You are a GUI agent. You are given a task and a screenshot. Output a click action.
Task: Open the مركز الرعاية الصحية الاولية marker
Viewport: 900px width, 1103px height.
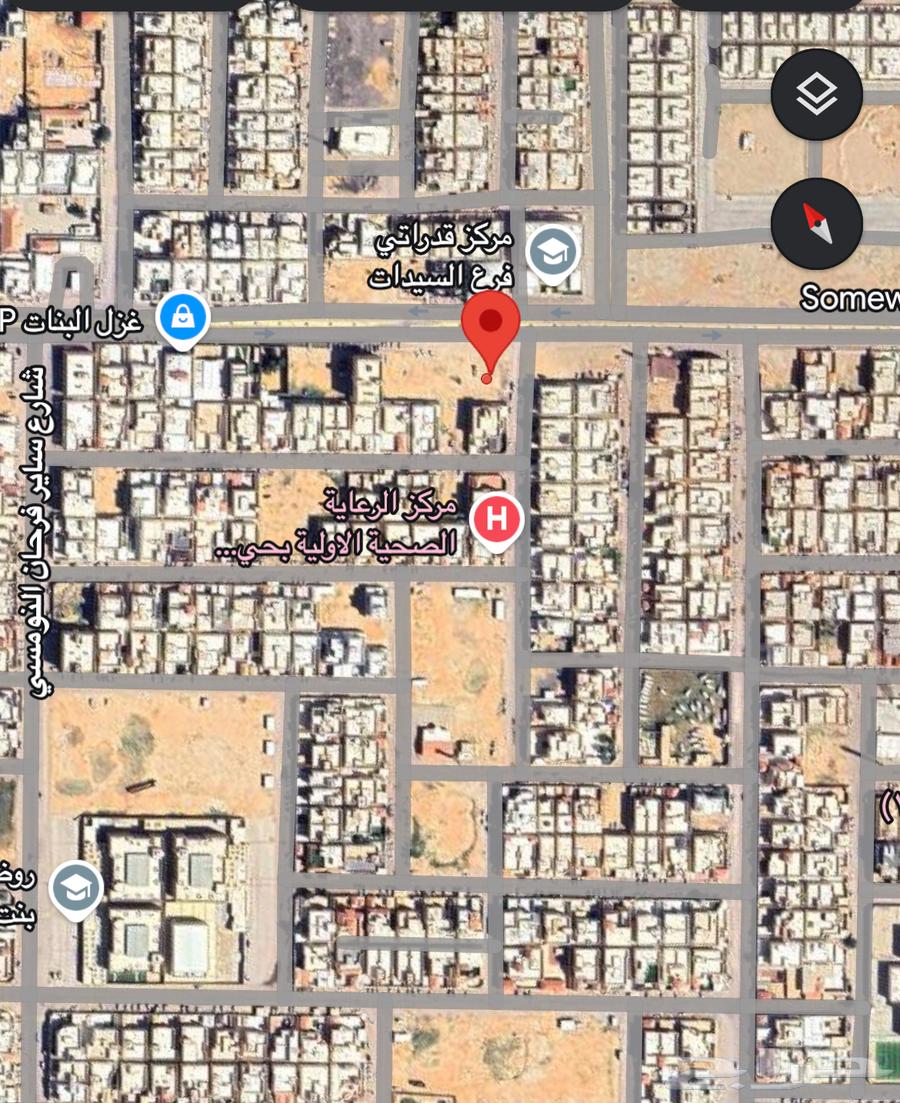tap(497, 520)
